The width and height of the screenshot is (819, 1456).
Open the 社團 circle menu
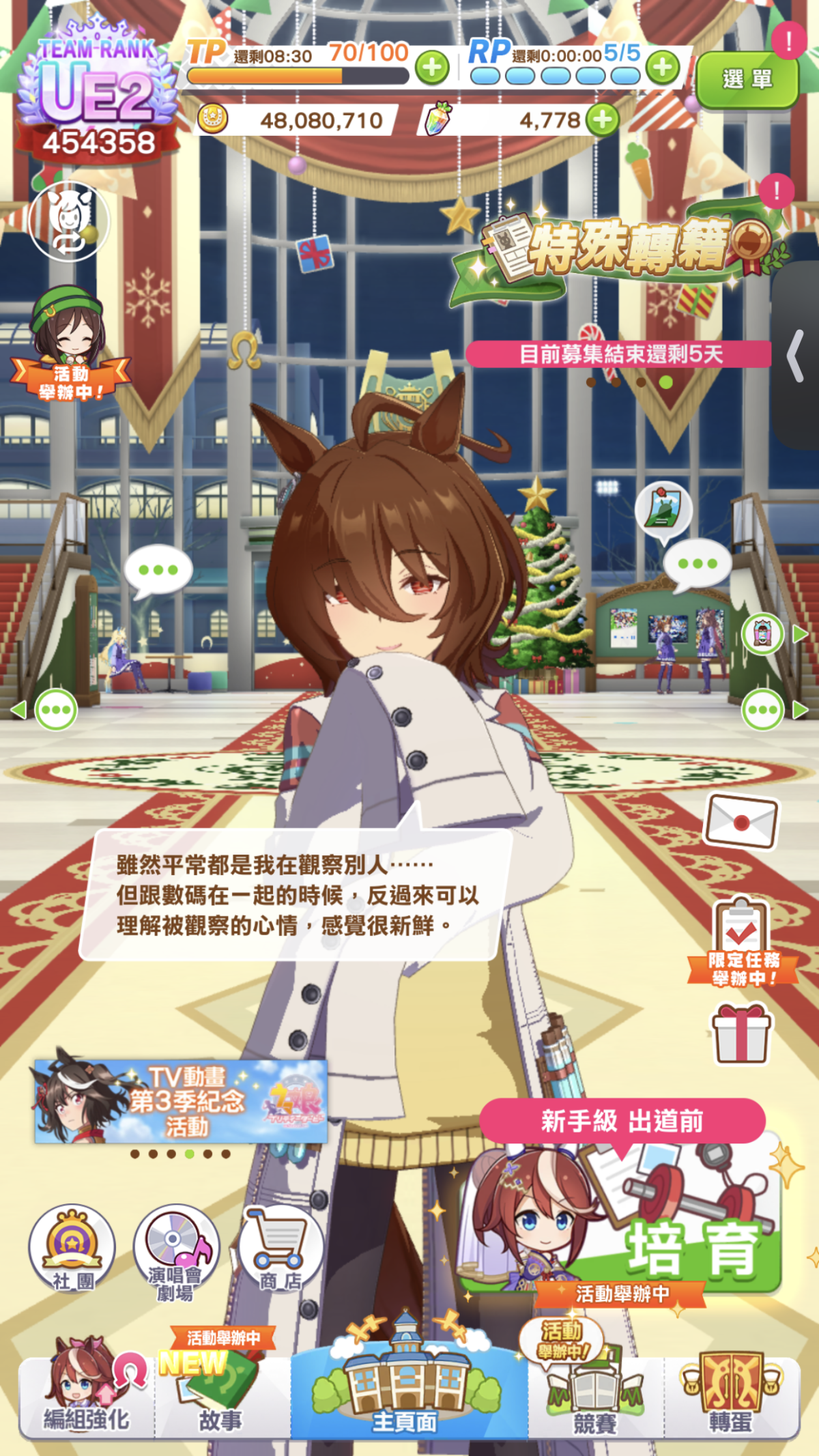click(72, 1248)
